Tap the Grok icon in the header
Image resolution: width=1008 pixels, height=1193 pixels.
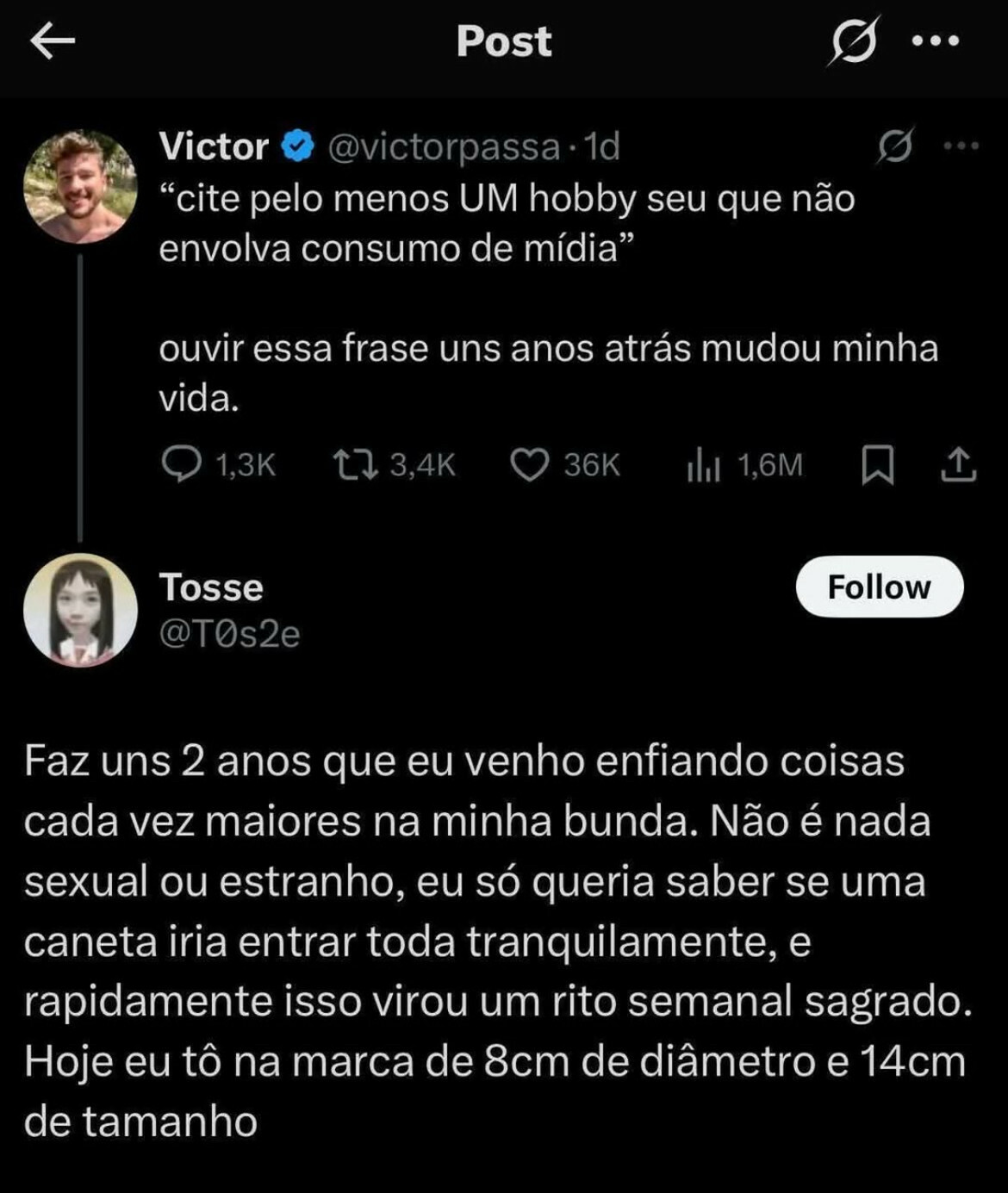[854, 41]
